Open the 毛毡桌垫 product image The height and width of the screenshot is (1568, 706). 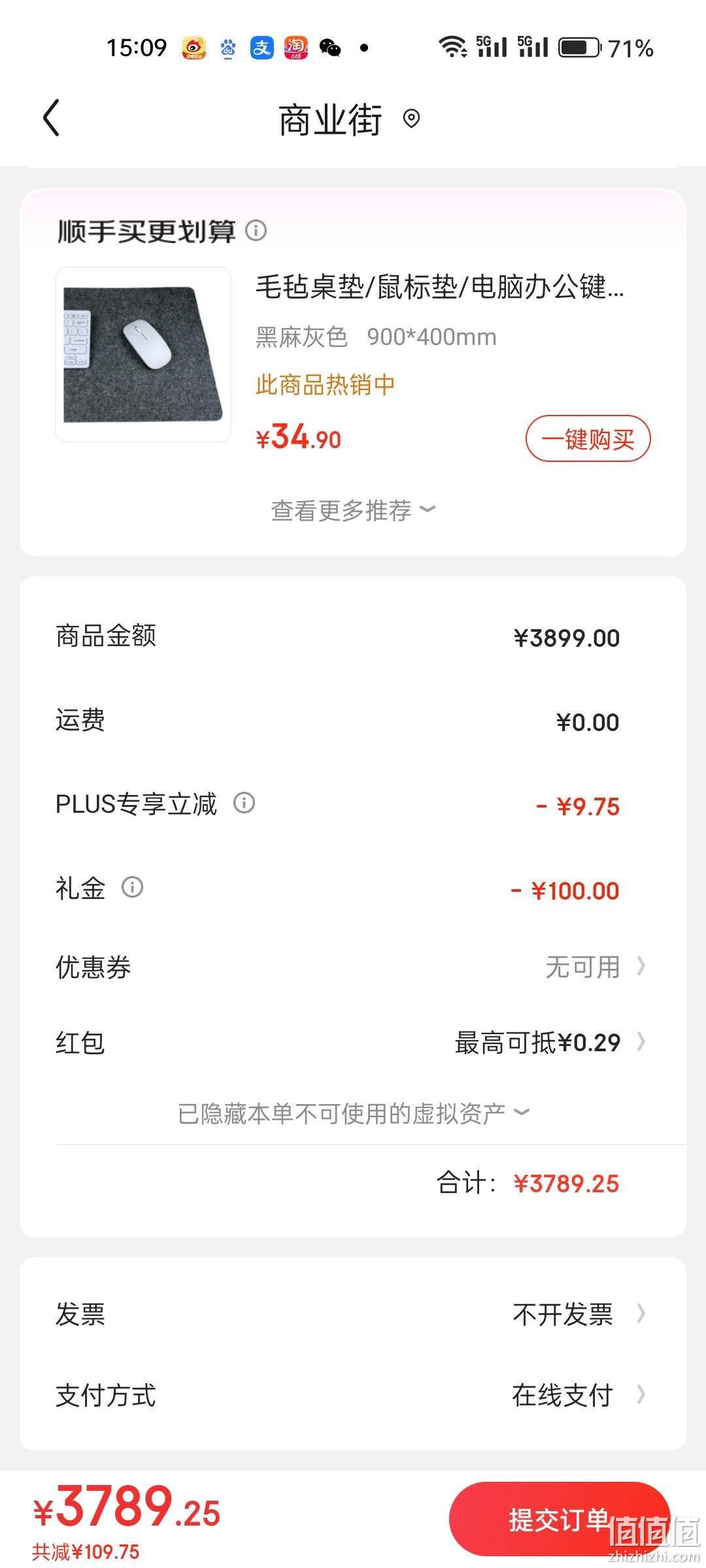[x=143, y=355]
